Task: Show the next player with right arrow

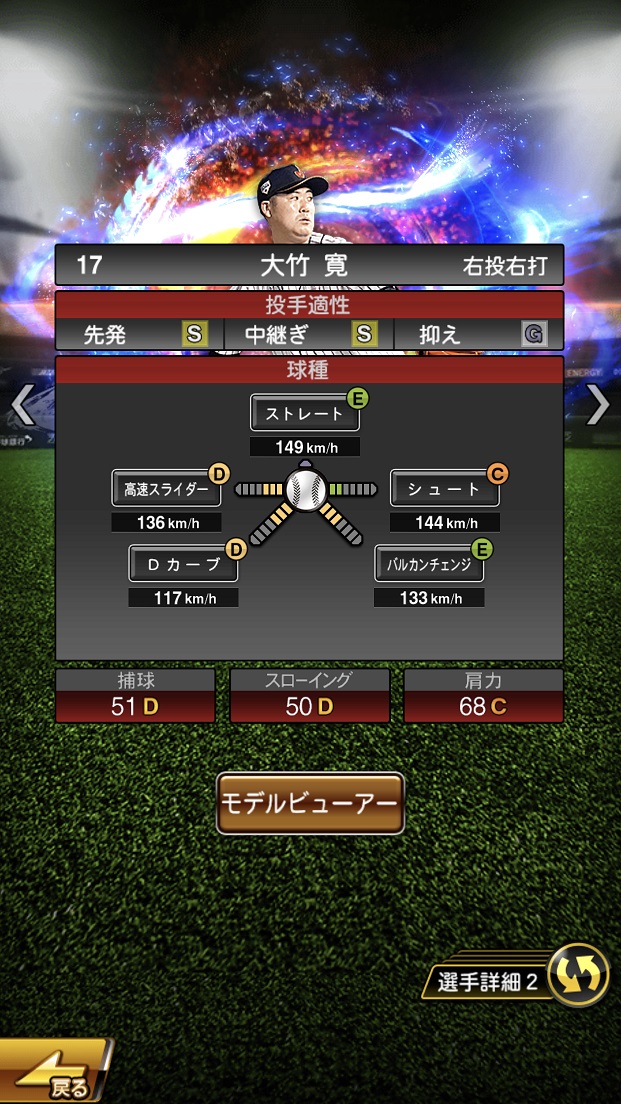Action: coord(598,405)
